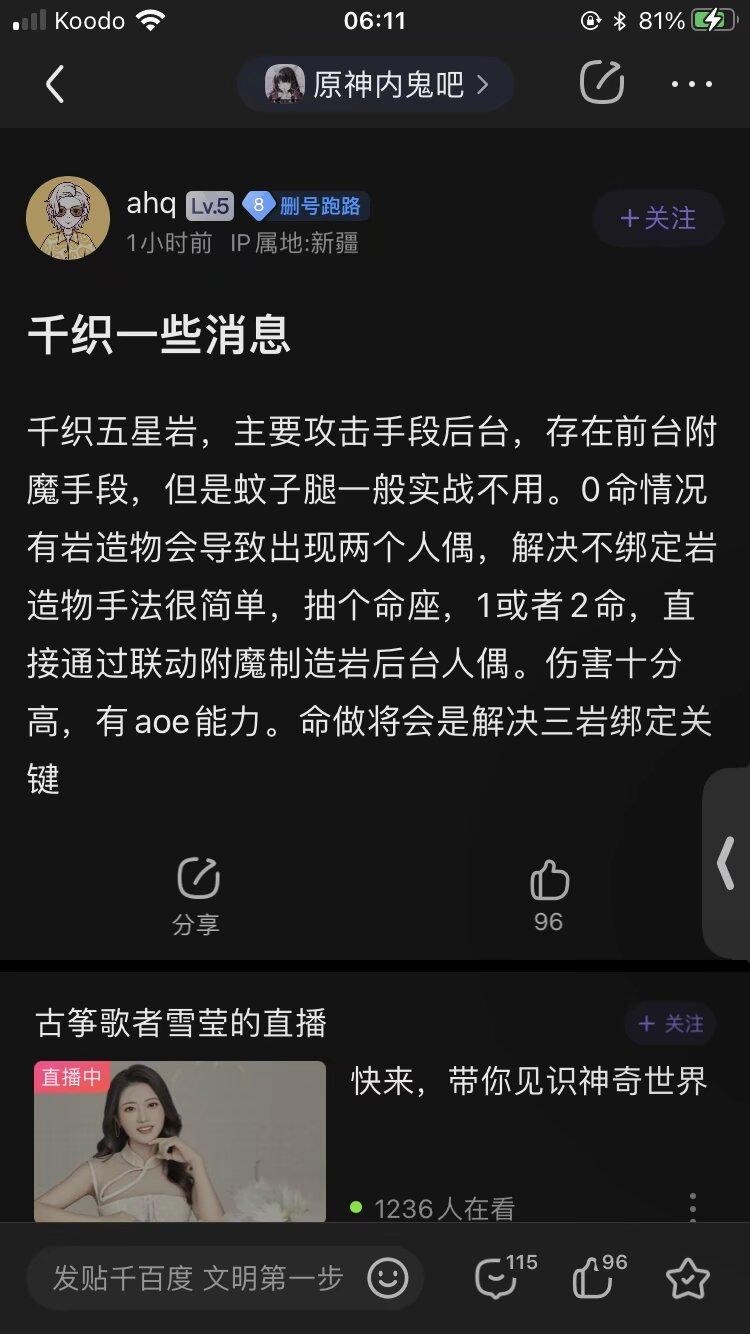This screenshot has height=1334, width=750.
Task: Open the 原神内鬼吧 forum page
Action: [x=376, y=85]
